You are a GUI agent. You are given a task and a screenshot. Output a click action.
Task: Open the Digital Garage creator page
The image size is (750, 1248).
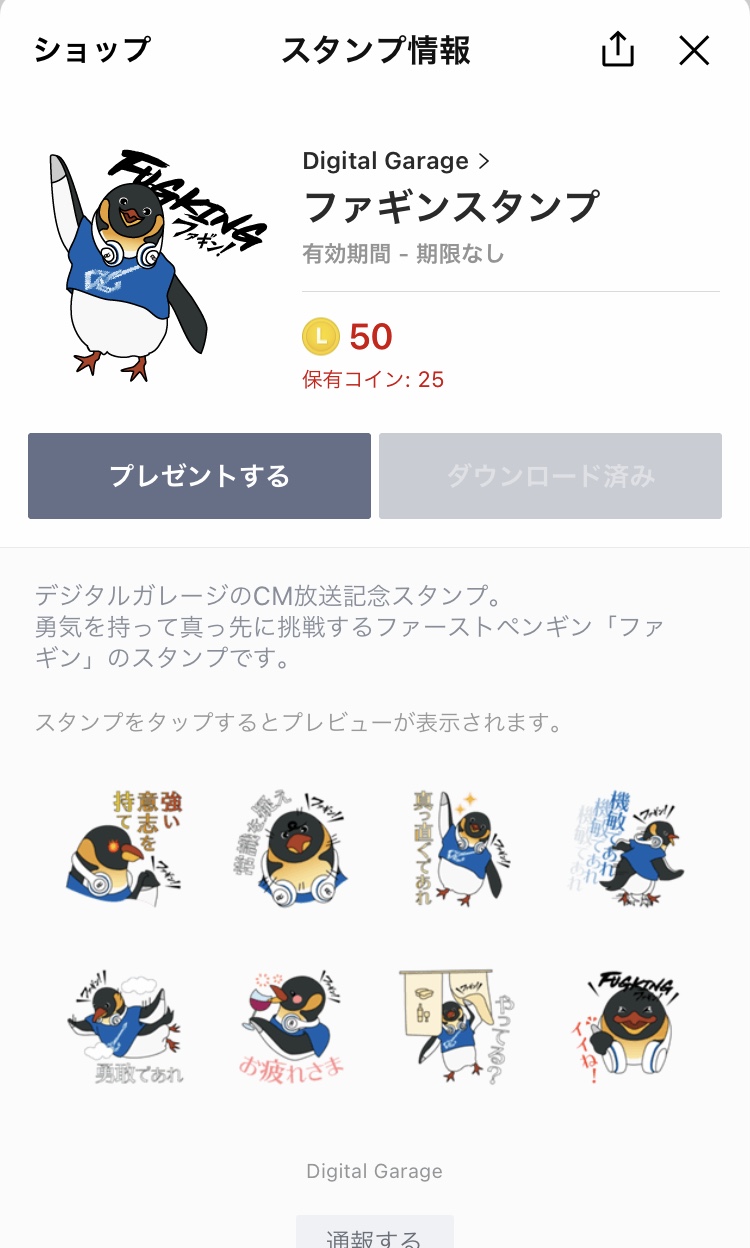pos(396,161)
